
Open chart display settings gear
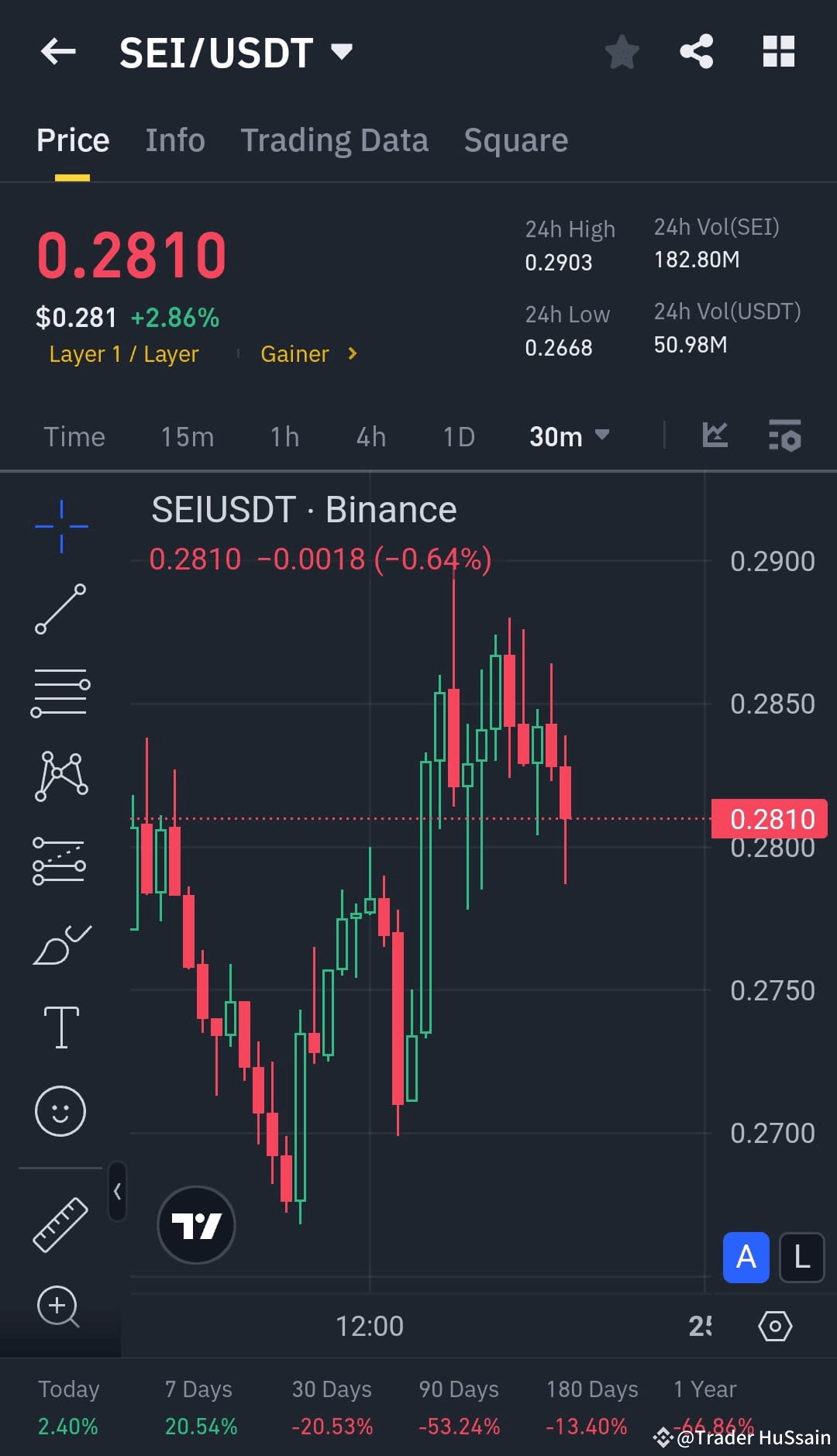(774, 1327)
